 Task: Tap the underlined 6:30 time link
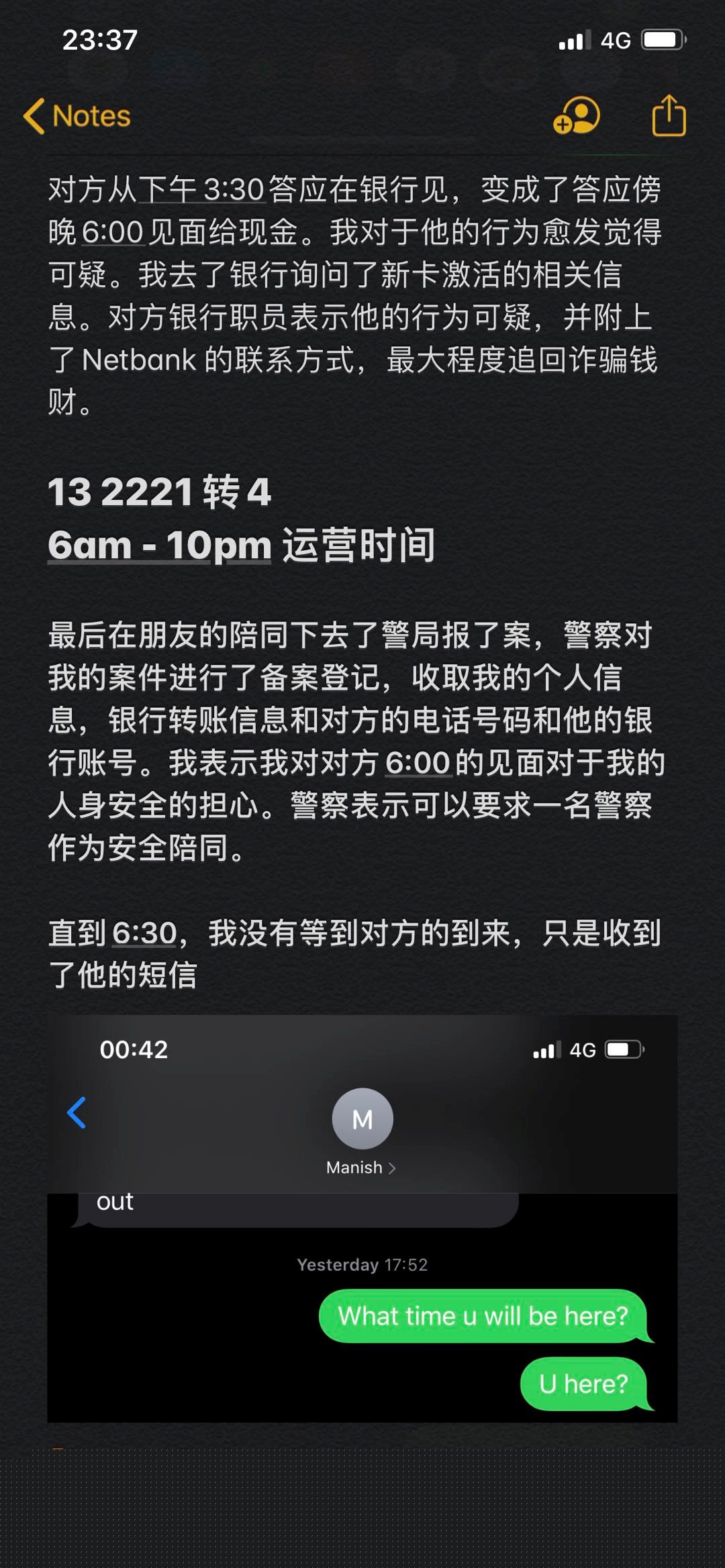click(144, 933)
